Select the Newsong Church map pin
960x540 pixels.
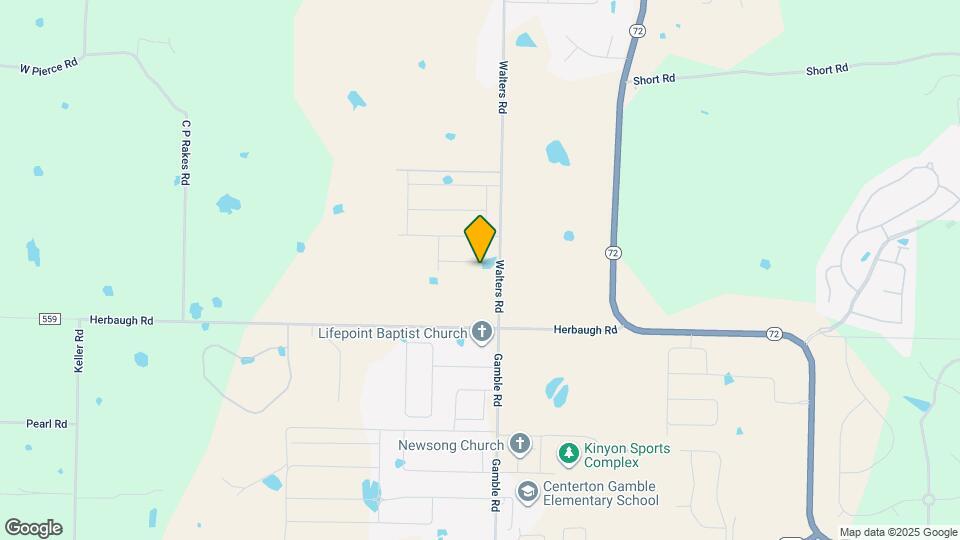pyautogui.click(x=519, y=443)
